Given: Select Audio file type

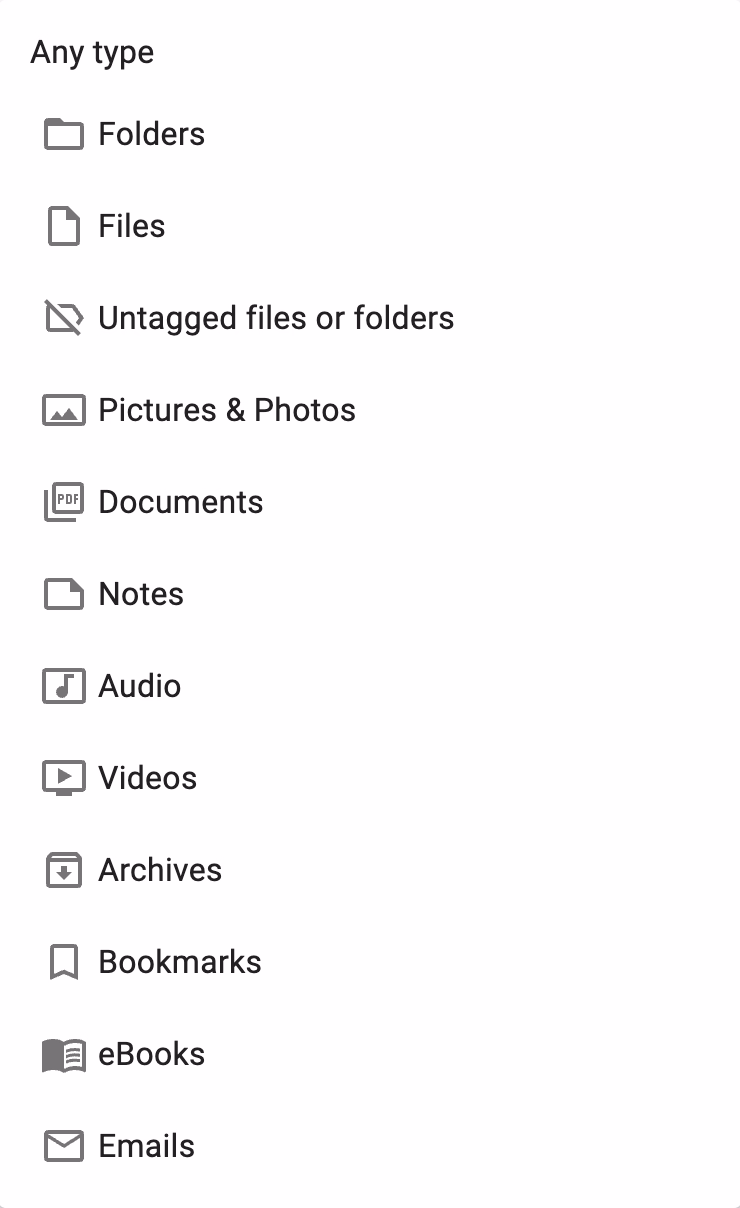Looking at the screenshot, I should click(139, 686).
